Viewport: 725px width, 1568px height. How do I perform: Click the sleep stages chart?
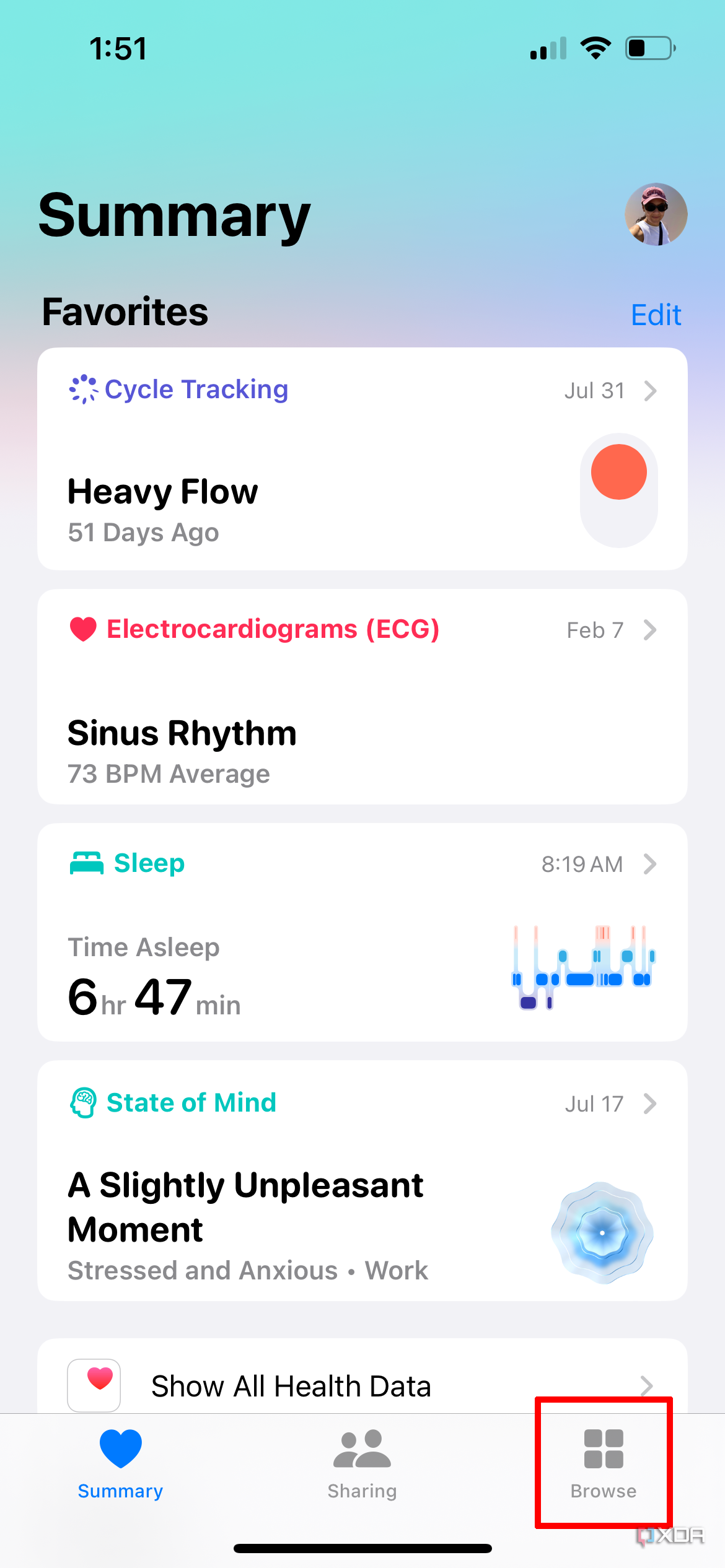pyautogui.click(x=582, y=966)
